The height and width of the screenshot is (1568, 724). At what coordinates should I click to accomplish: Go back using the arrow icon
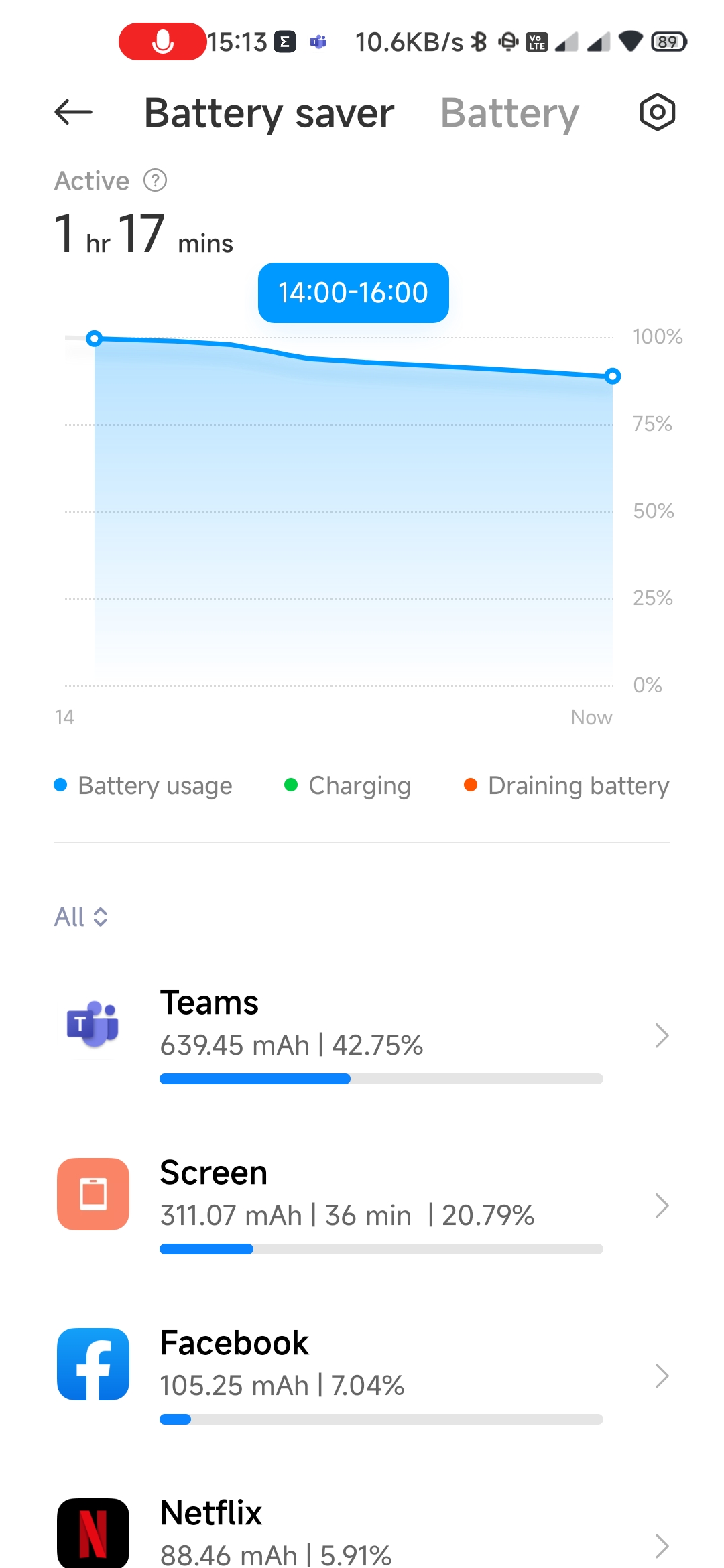(73, 112)
